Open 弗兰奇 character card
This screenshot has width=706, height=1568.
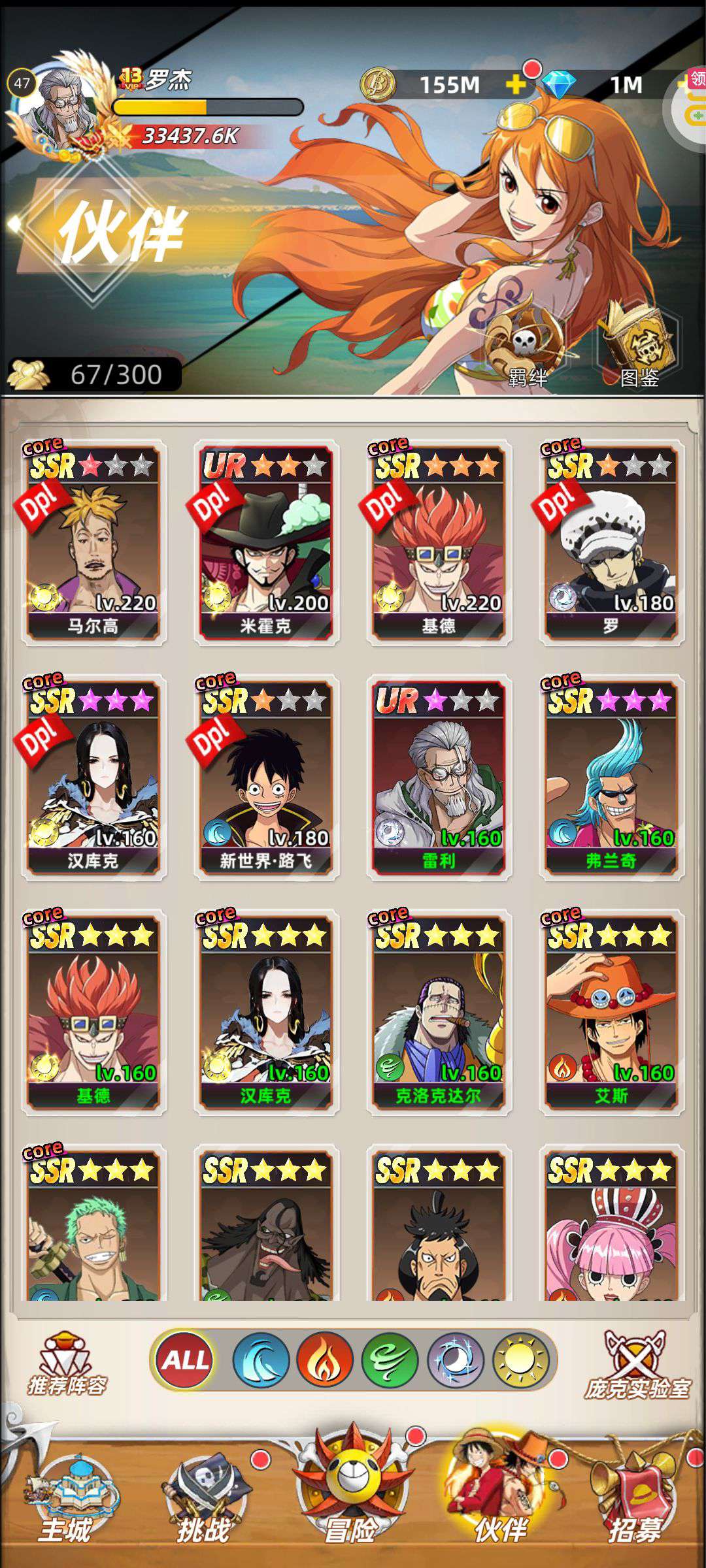pyautogui.click(x=611, y=777)
